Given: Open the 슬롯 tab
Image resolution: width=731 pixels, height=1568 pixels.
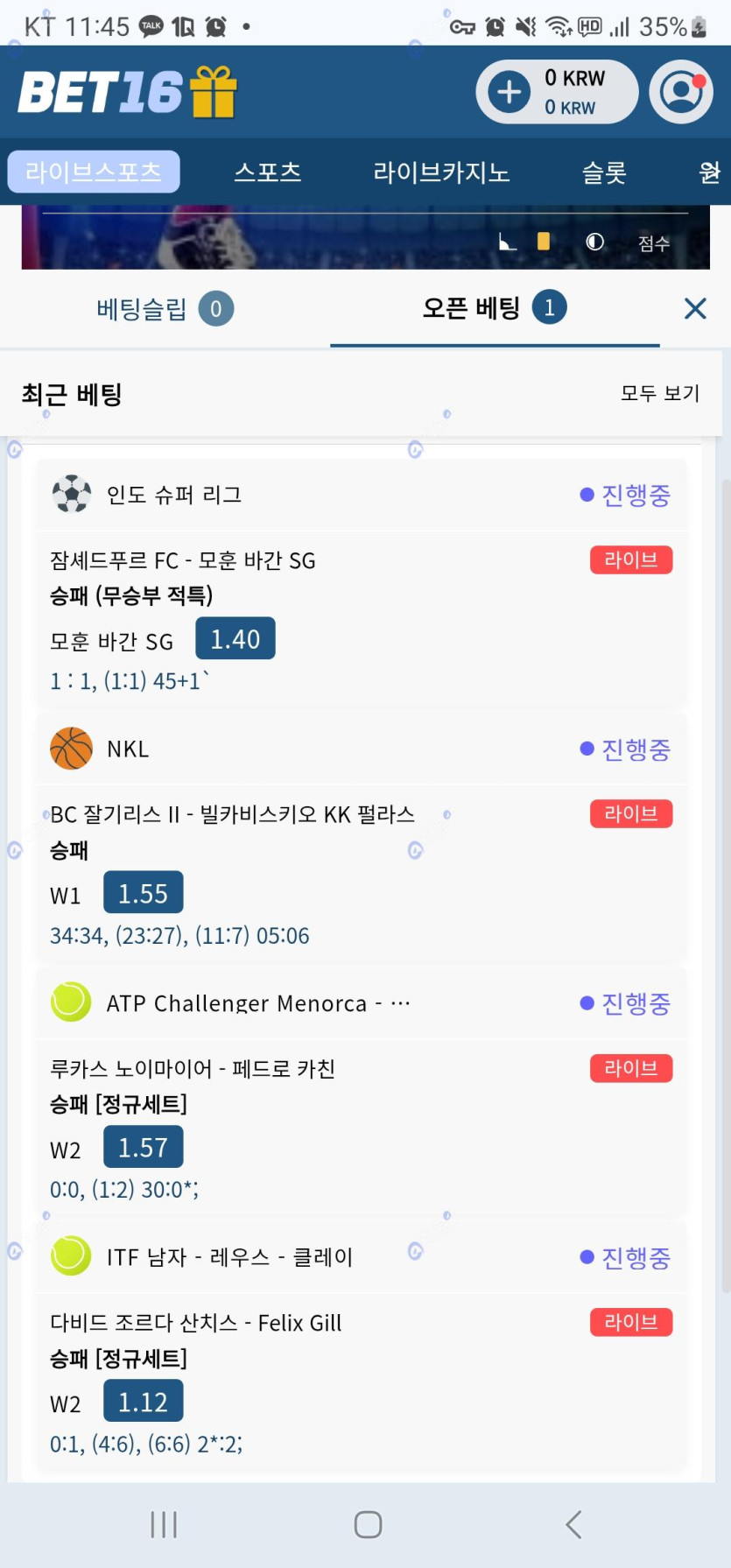Looking at the screenshot, I should point(605,172).
